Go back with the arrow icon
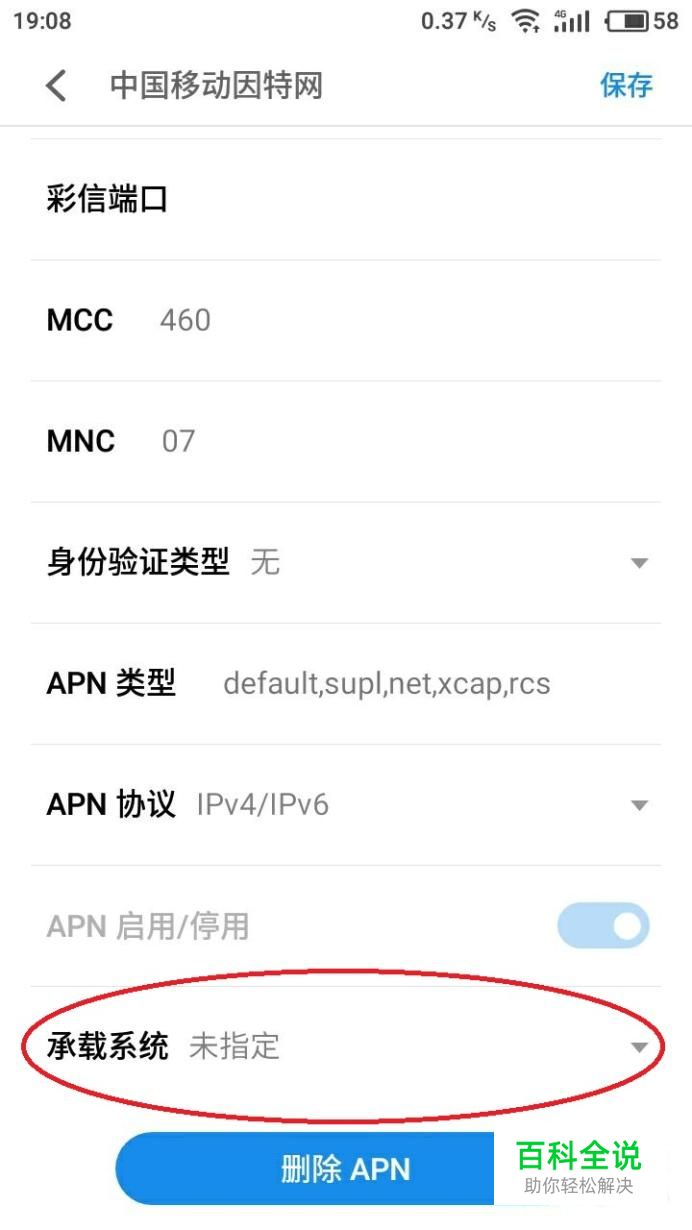Viewport: 692px width, 1230px height. (56, 85)
